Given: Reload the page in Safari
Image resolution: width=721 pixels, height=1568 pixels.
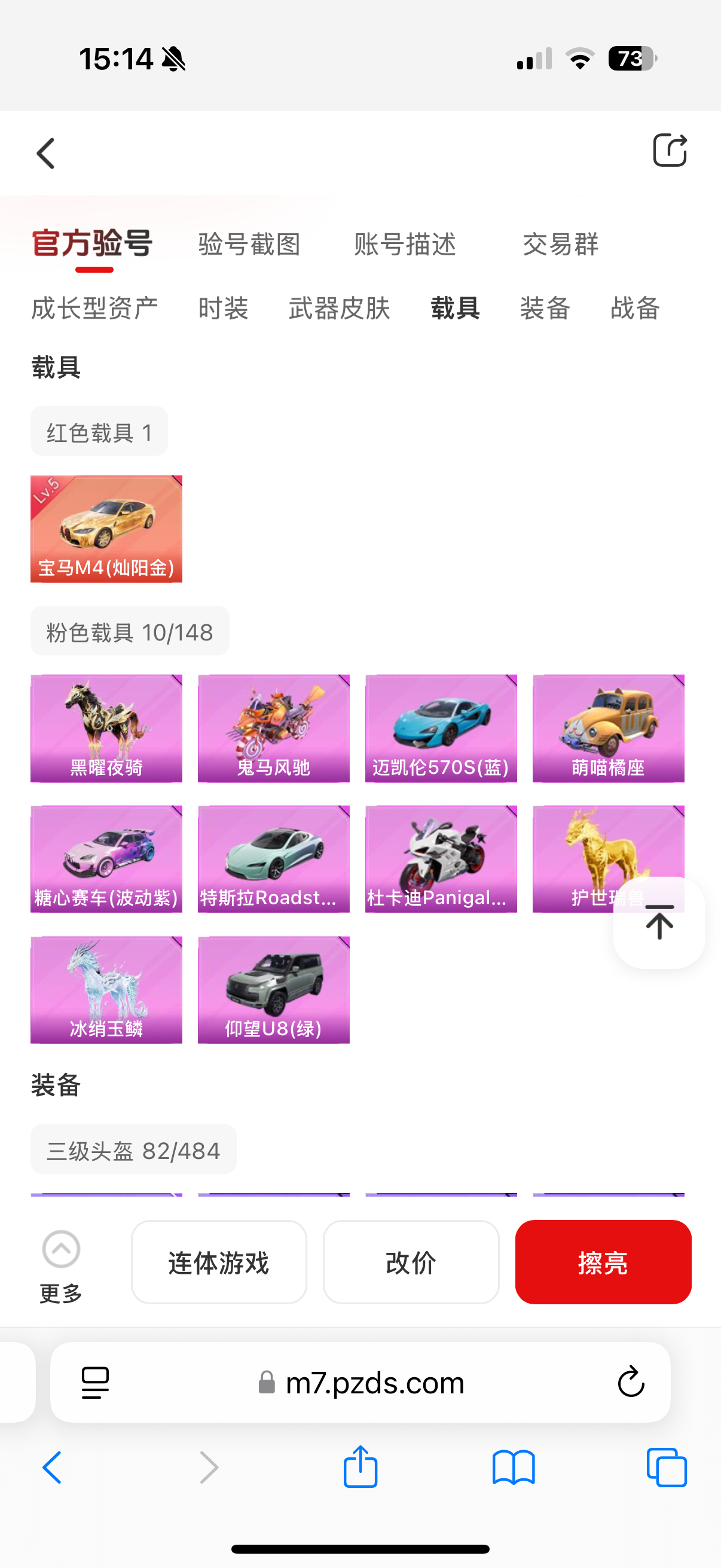Looking at the screenshot, I should tap(631, 1382).
